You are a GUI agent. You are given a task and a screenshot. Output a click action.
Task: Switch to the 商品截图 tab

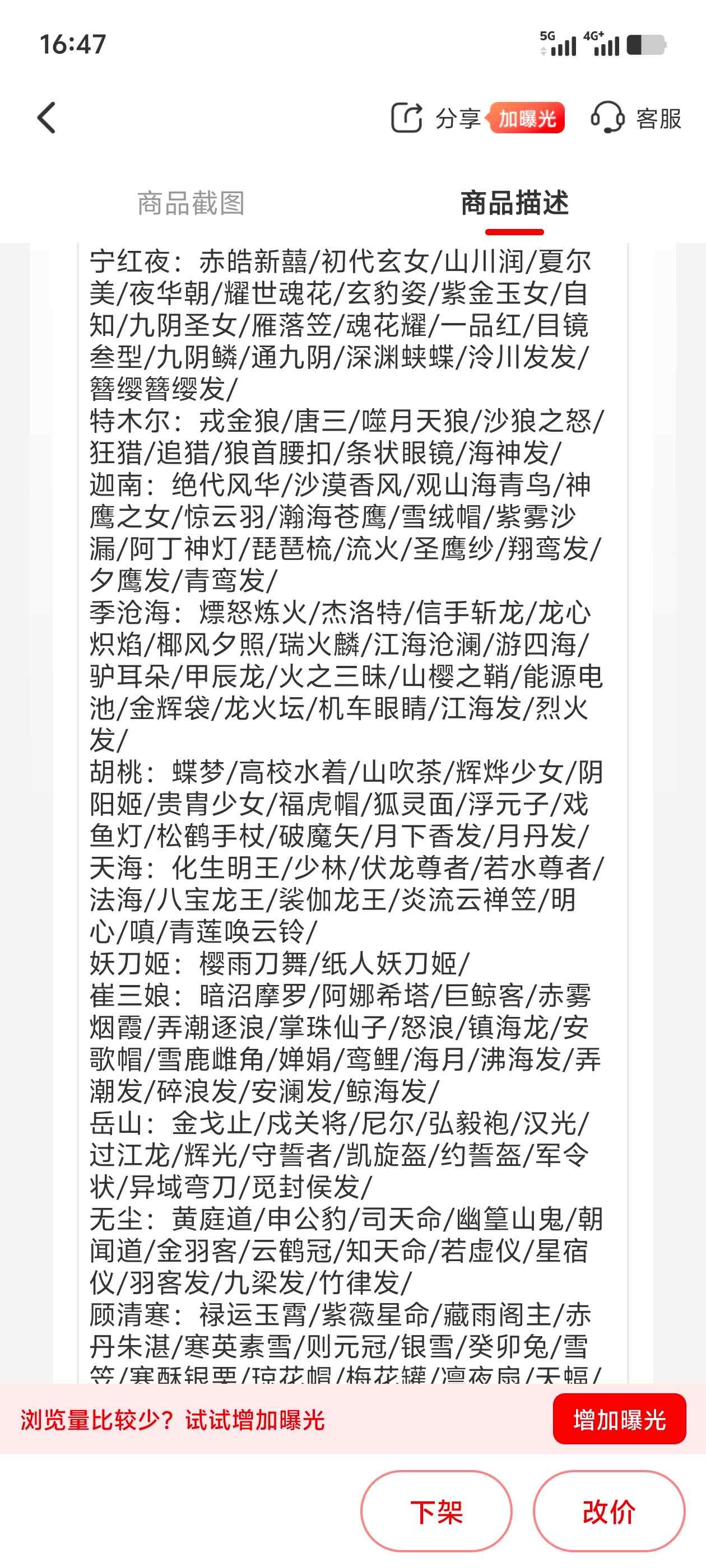[x=191, y=203]
